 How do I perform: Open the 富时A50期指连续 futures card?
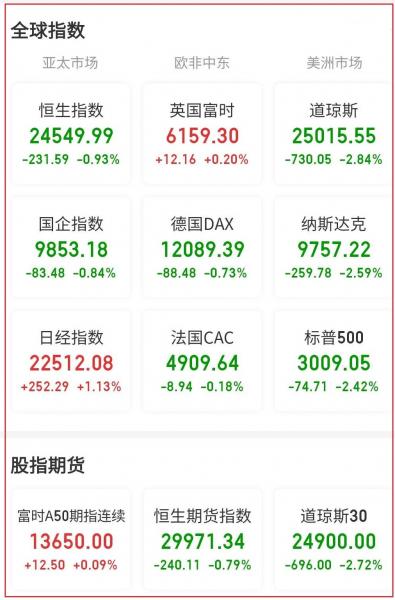pyautogui.click(x=71, y=540)
